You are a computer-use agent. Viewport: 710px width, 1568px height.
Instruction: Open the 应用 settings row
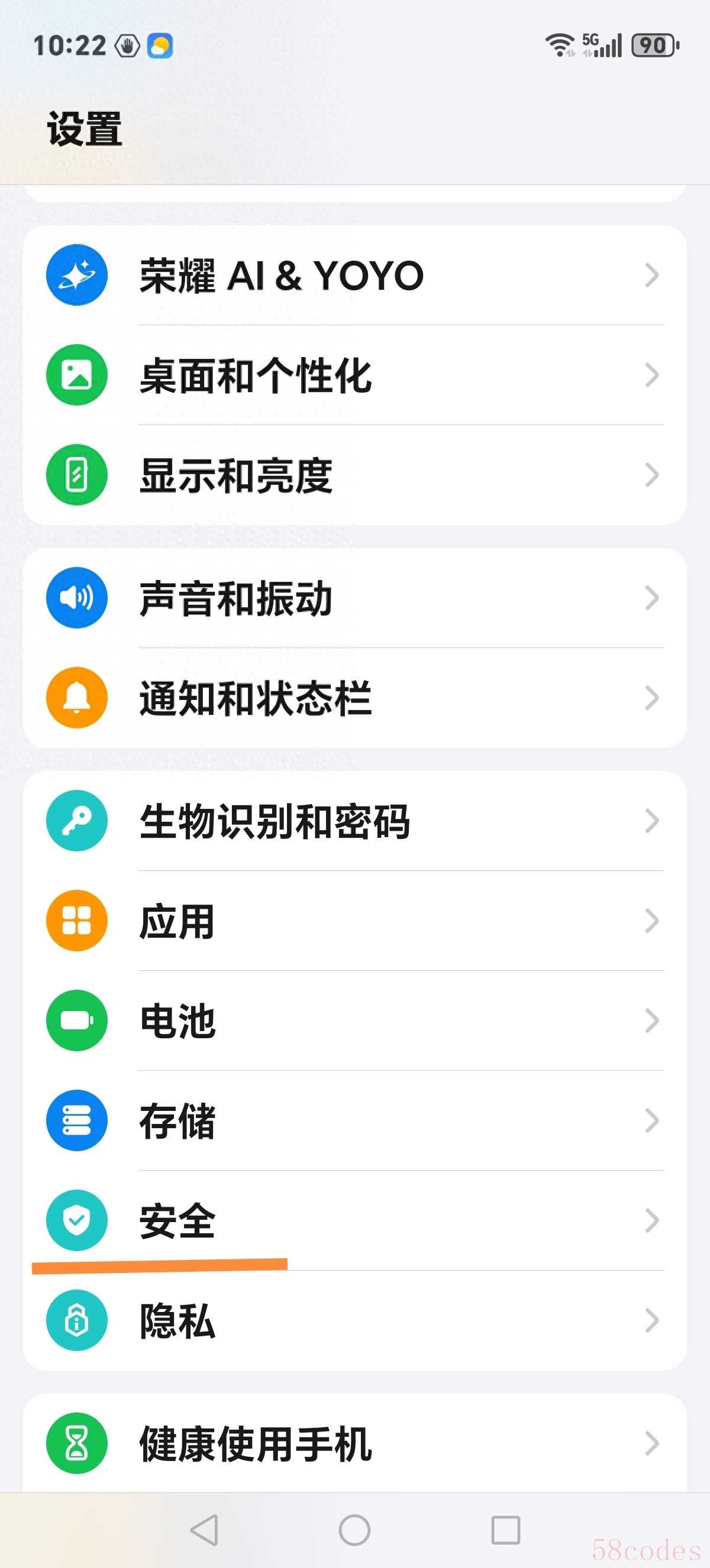(x=354, y=921)
